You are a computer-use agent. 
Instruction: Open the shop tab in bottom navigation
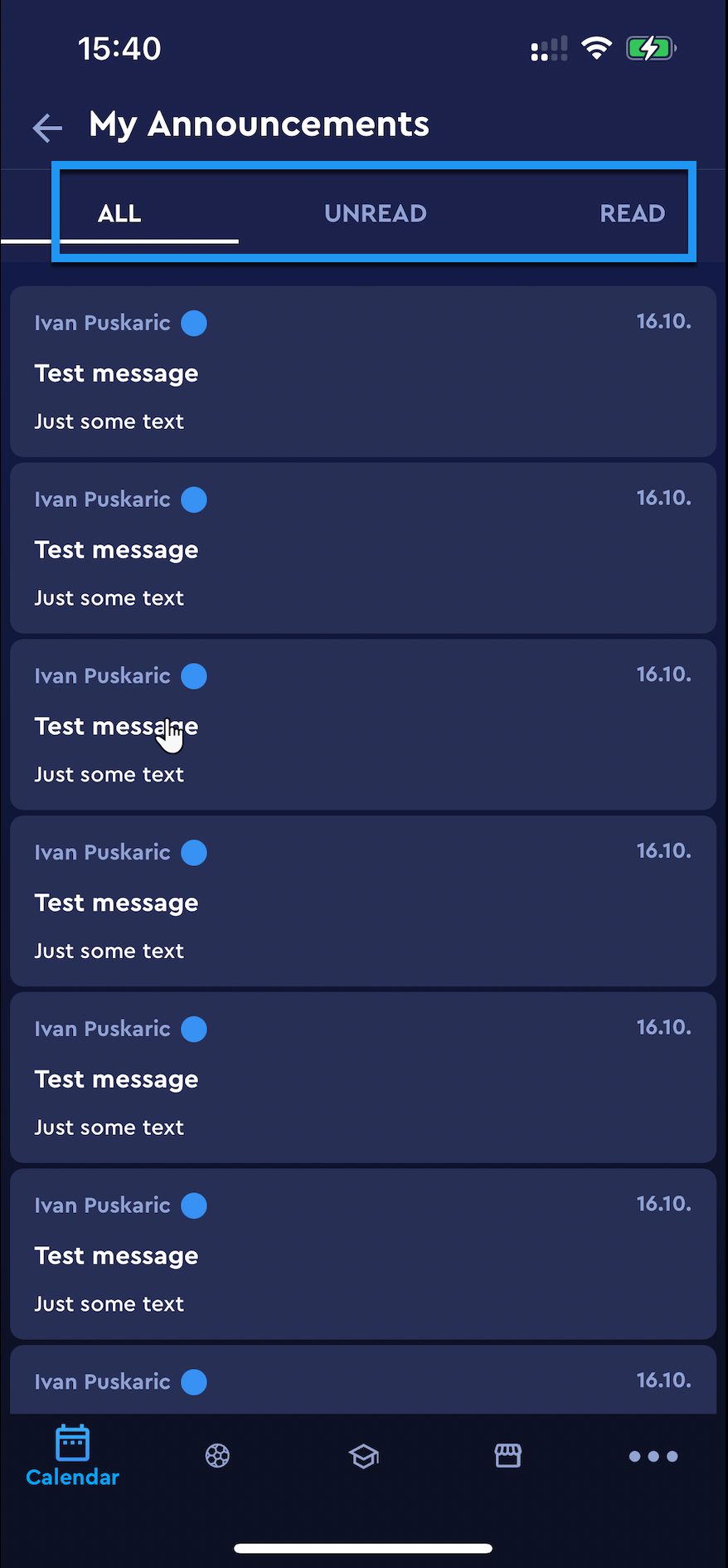click(x=507, y=1456)
